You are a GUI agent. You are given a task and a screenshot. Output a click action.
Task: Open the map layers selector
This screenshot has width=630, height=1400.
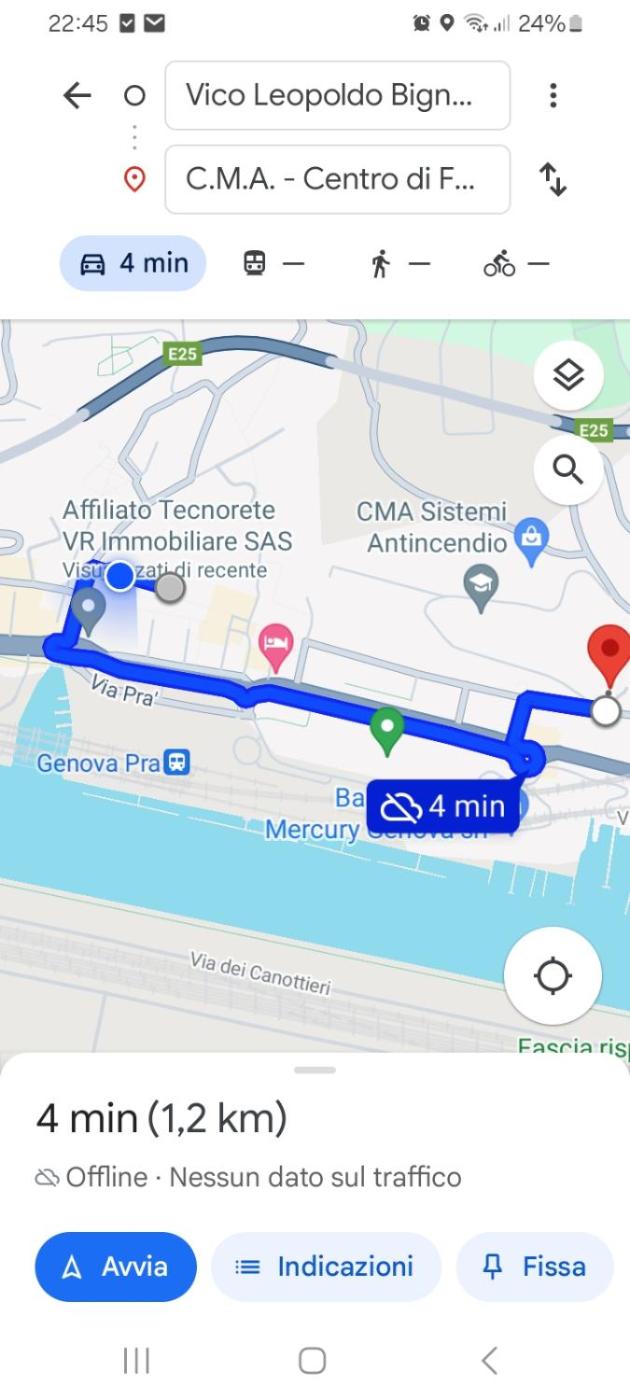tap(568, 376)
